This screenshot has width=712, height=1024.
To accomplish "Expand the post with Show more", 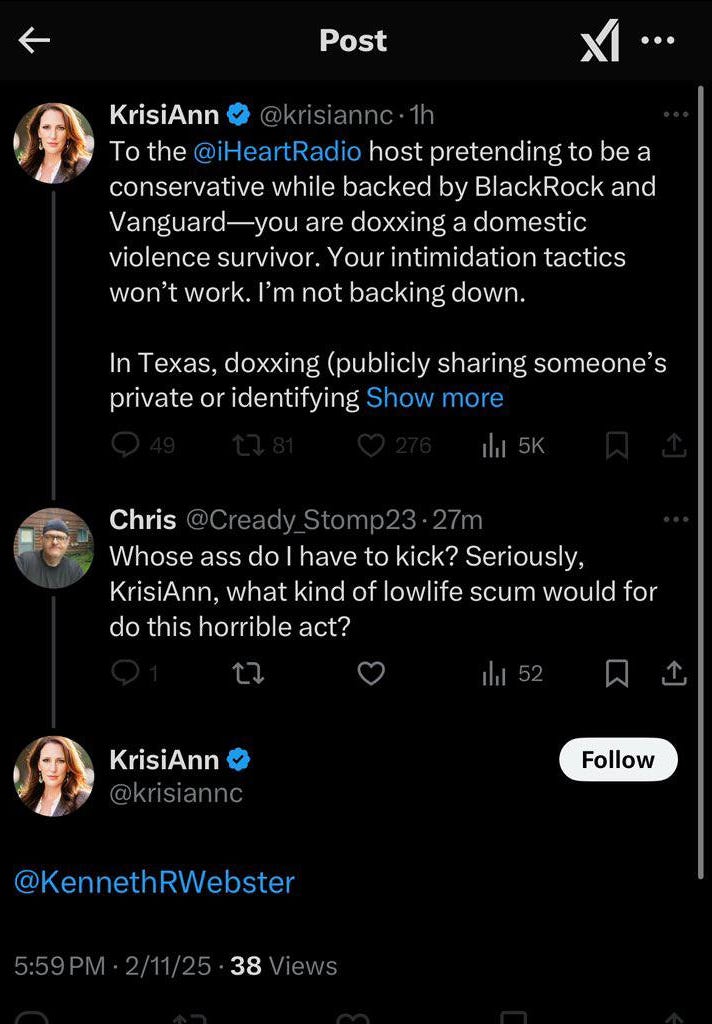I will [434, 398].
